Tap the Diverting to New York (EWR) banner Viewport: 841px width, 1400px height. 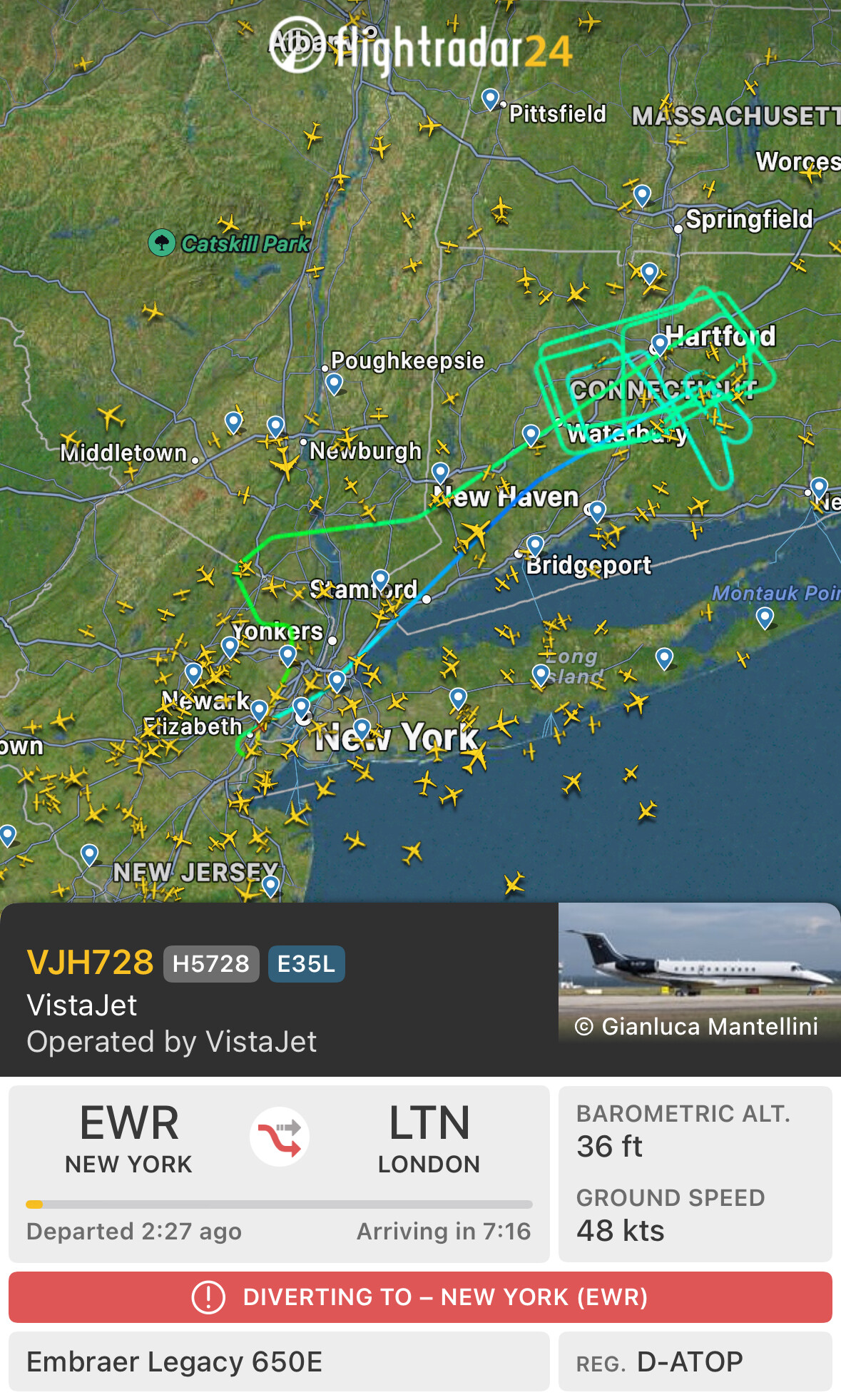click(x=420, y=1297)
